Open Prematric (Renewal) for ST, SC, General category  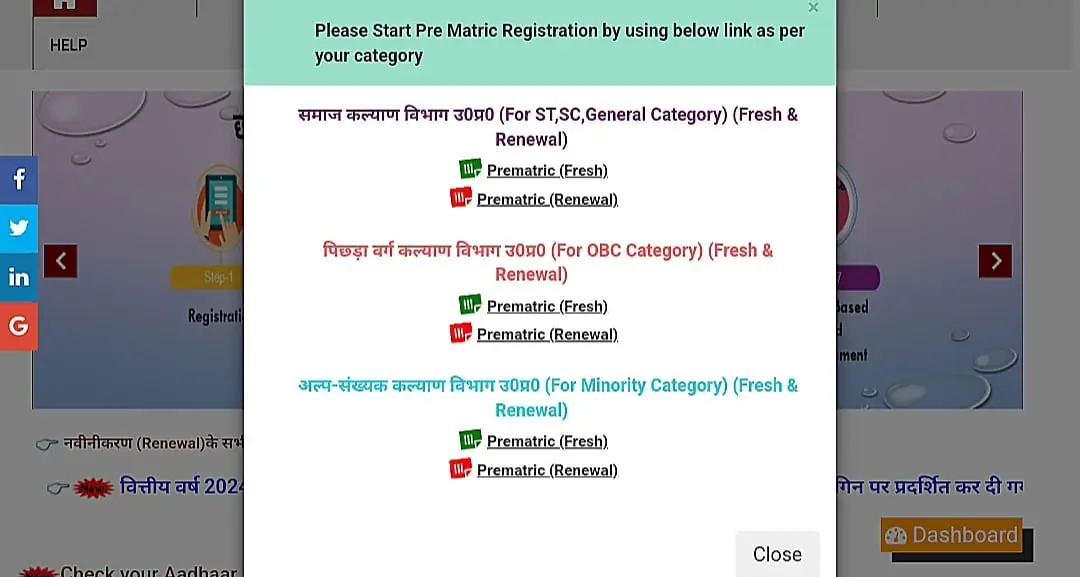pos(546,199)
